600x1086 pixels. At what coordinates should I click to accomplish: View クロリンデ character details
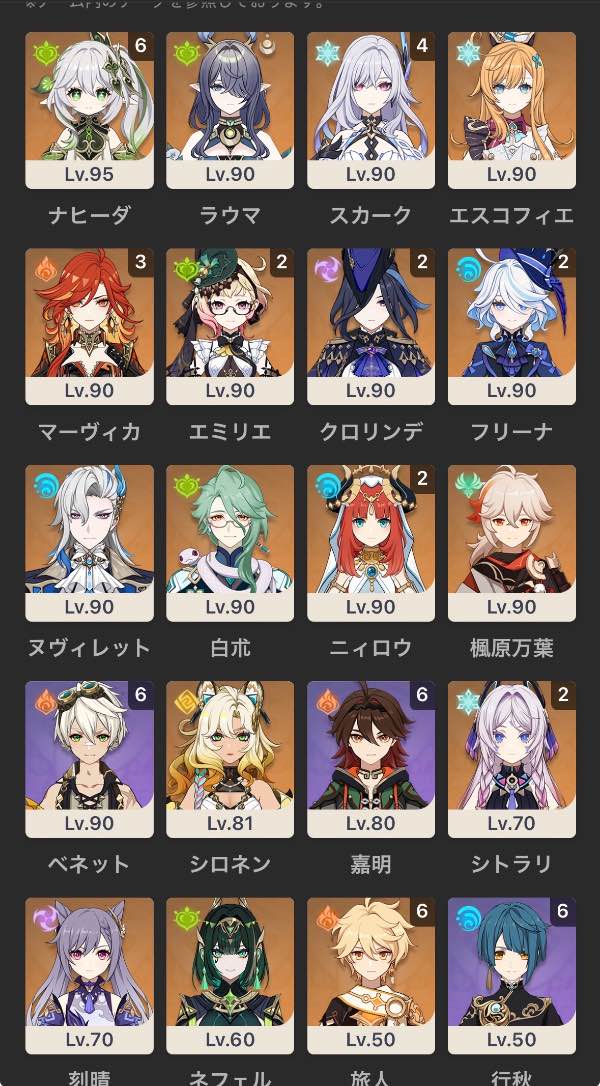[371, 326]
